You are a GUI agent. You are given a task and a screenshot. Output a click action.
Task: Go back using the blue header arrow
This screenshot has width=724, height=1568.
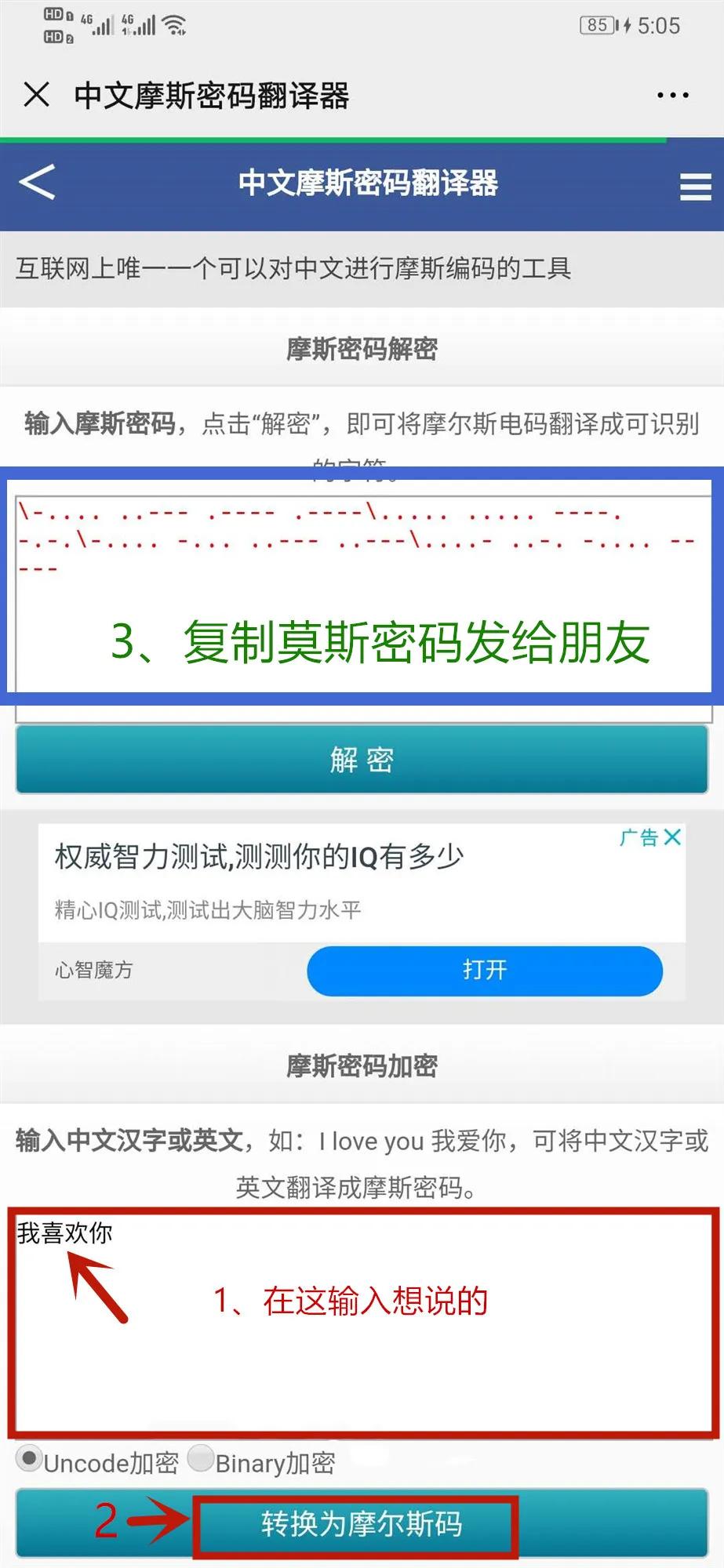click(38, 183)
